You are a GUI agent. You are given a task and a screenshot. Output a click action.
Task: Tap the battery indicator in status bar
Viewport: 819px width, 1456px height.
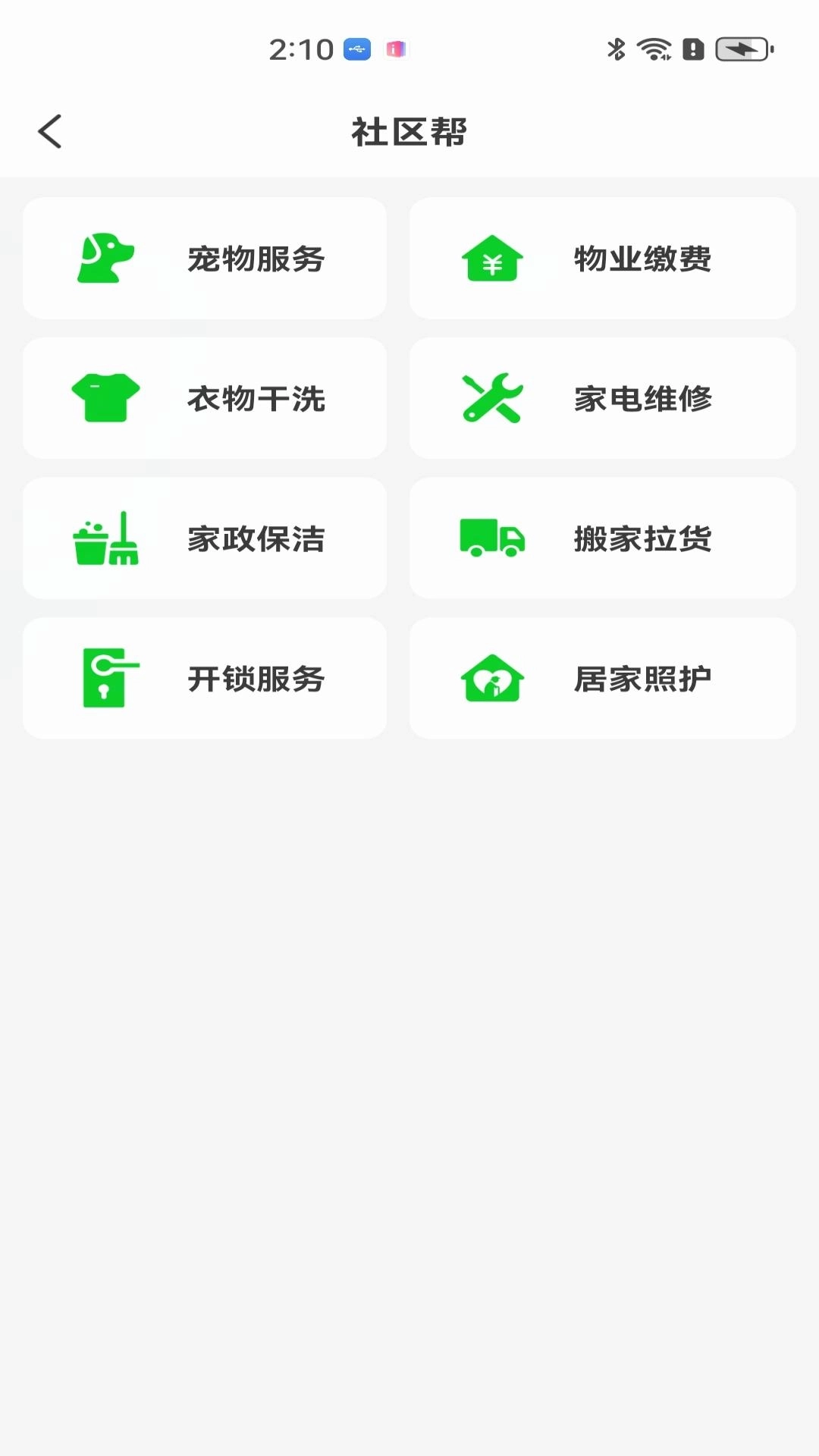739,49
